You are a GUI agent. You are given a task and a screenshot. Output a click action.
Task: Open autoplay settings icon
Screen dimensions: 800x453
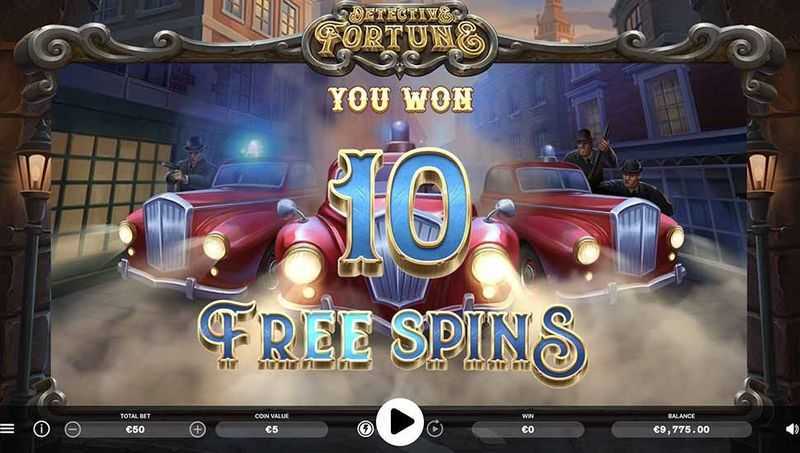[435, 429]
